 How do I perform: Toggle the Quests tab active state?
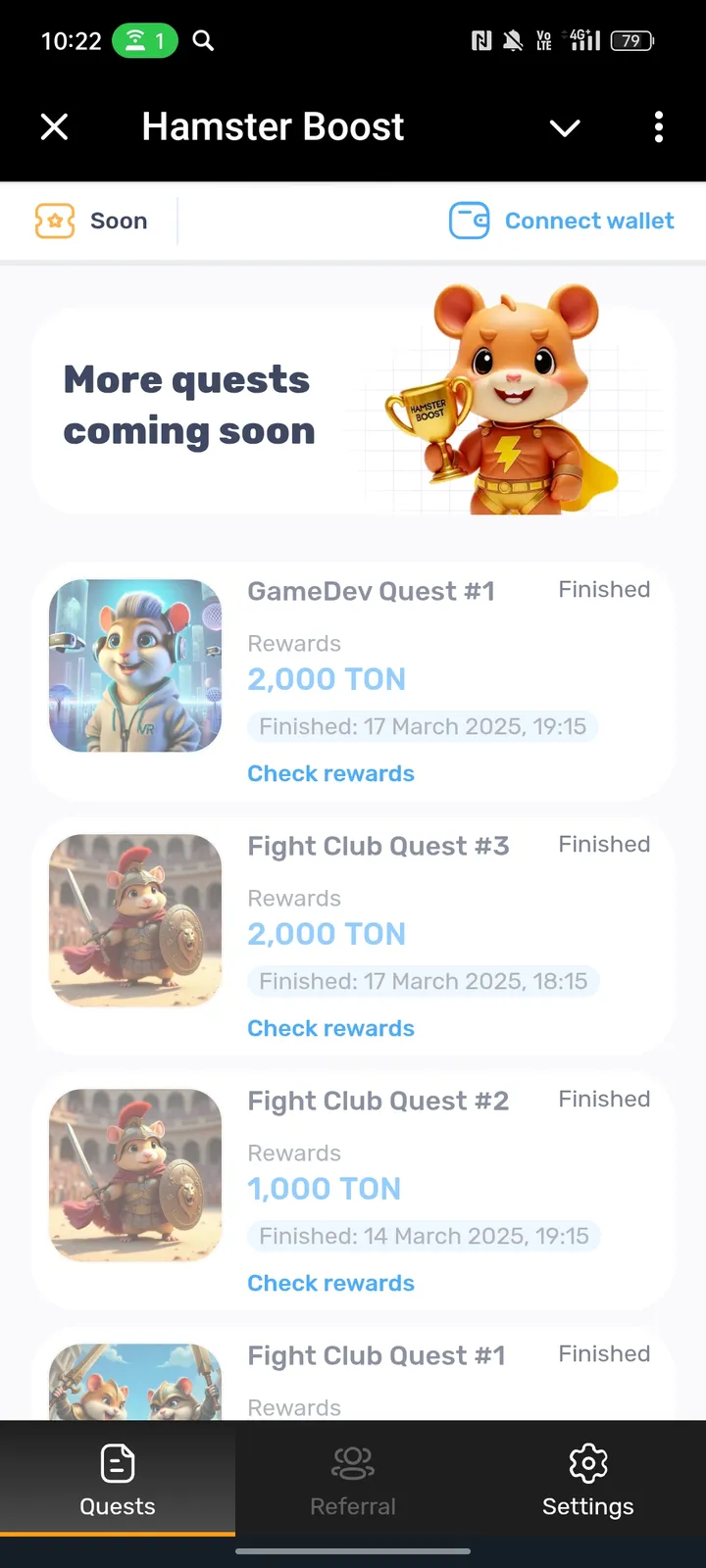tap(118, 1480)
